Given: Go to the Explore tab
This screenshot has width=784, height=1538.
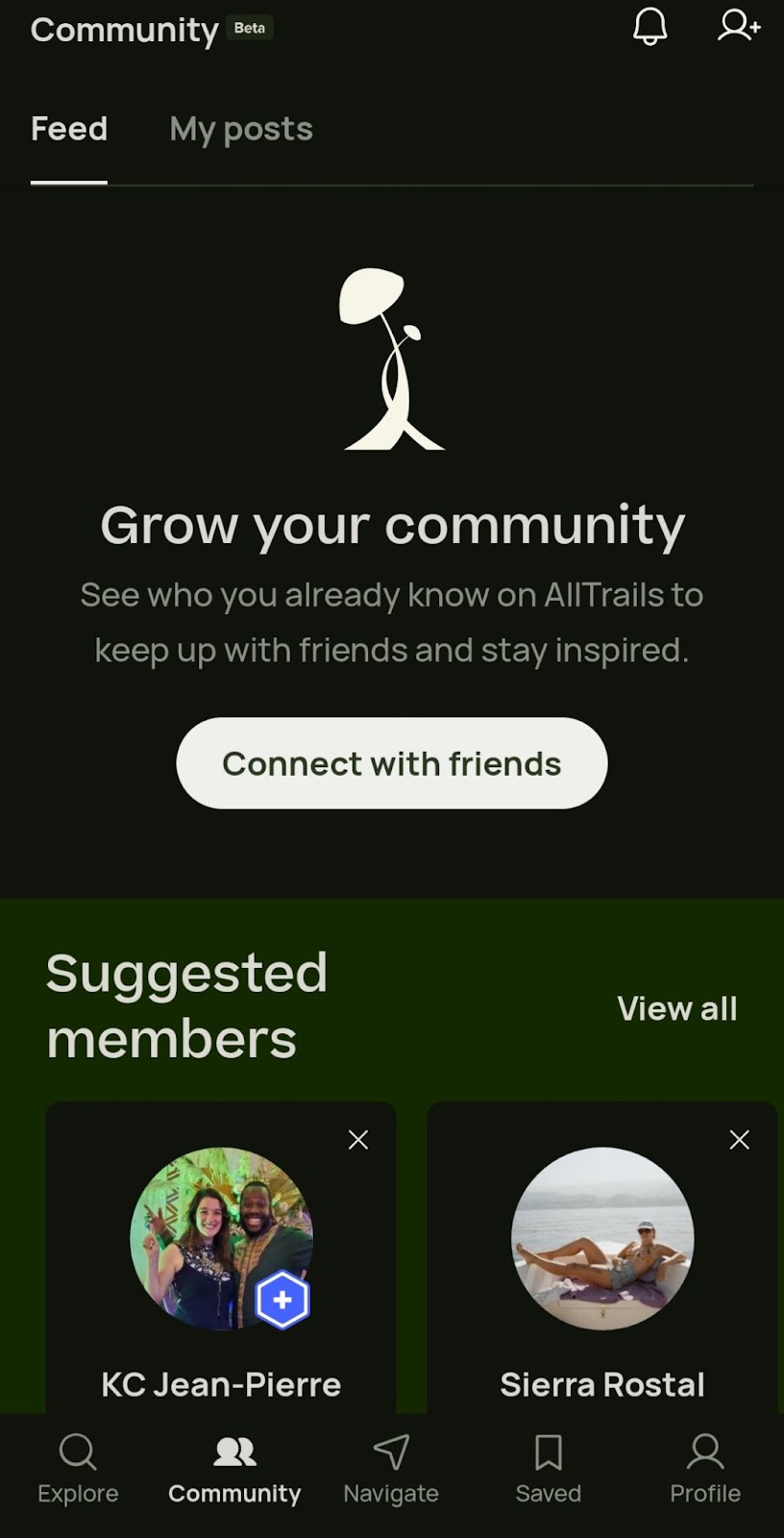Looking at the screenshot, I should pyautogui.click(x=78, y=1469).
